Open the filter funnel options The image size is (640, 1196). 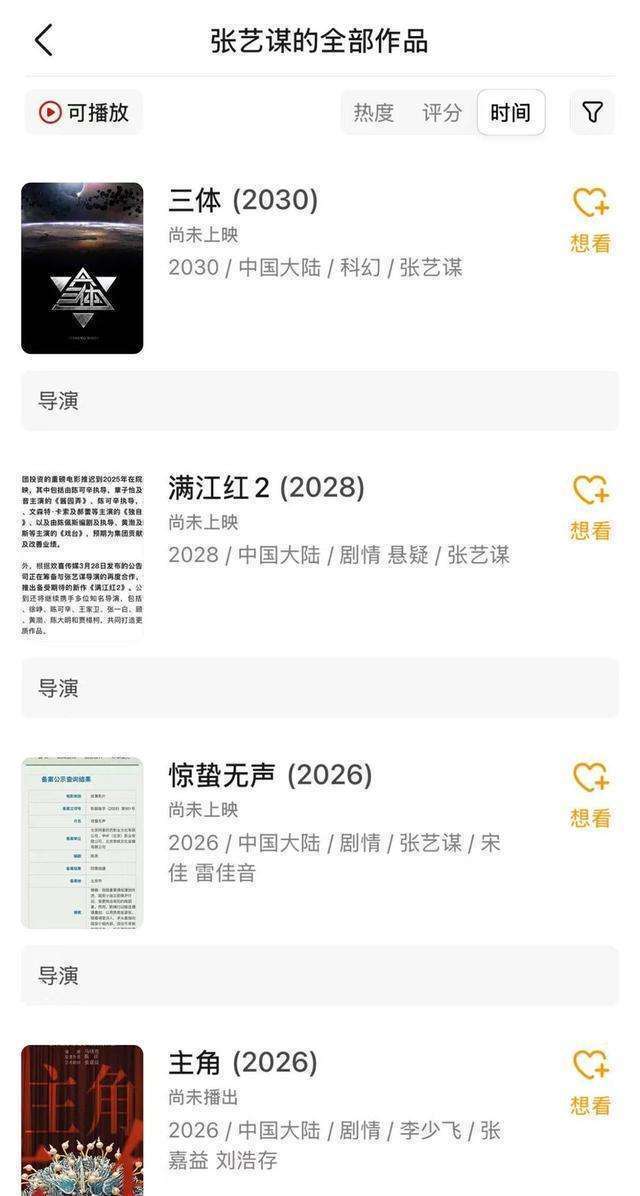(x=592, y=112)
